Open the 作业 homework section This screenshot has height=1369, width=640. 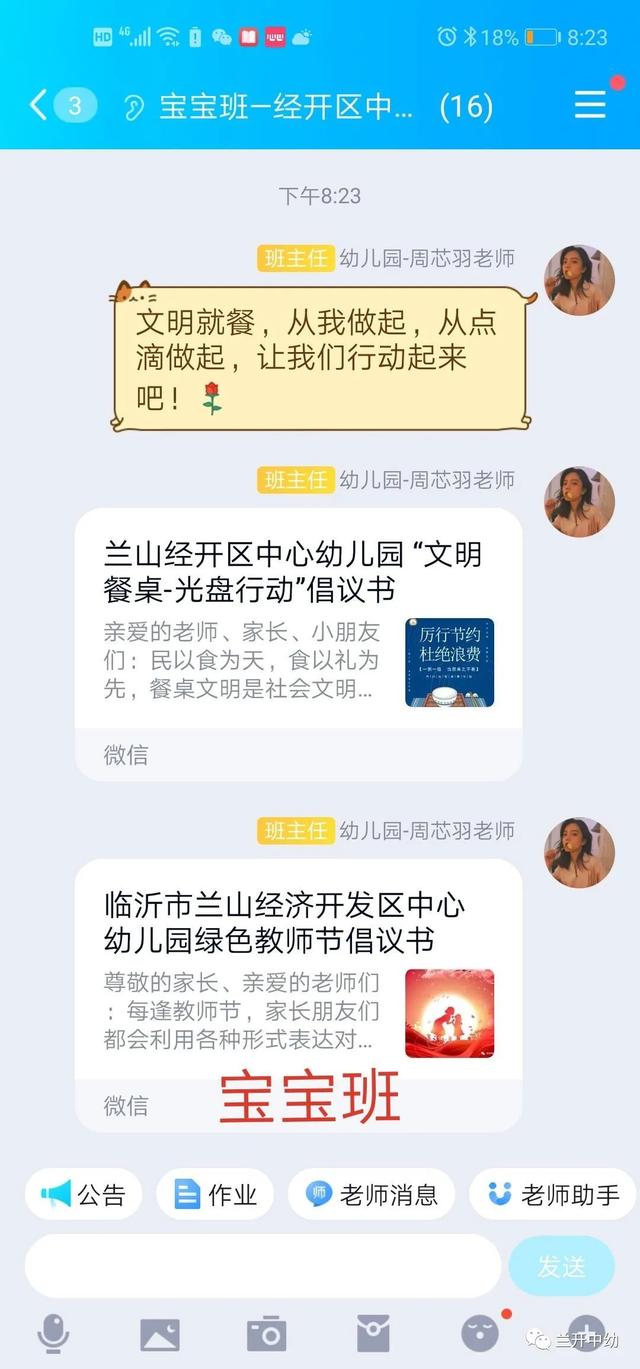point(215,1194)
